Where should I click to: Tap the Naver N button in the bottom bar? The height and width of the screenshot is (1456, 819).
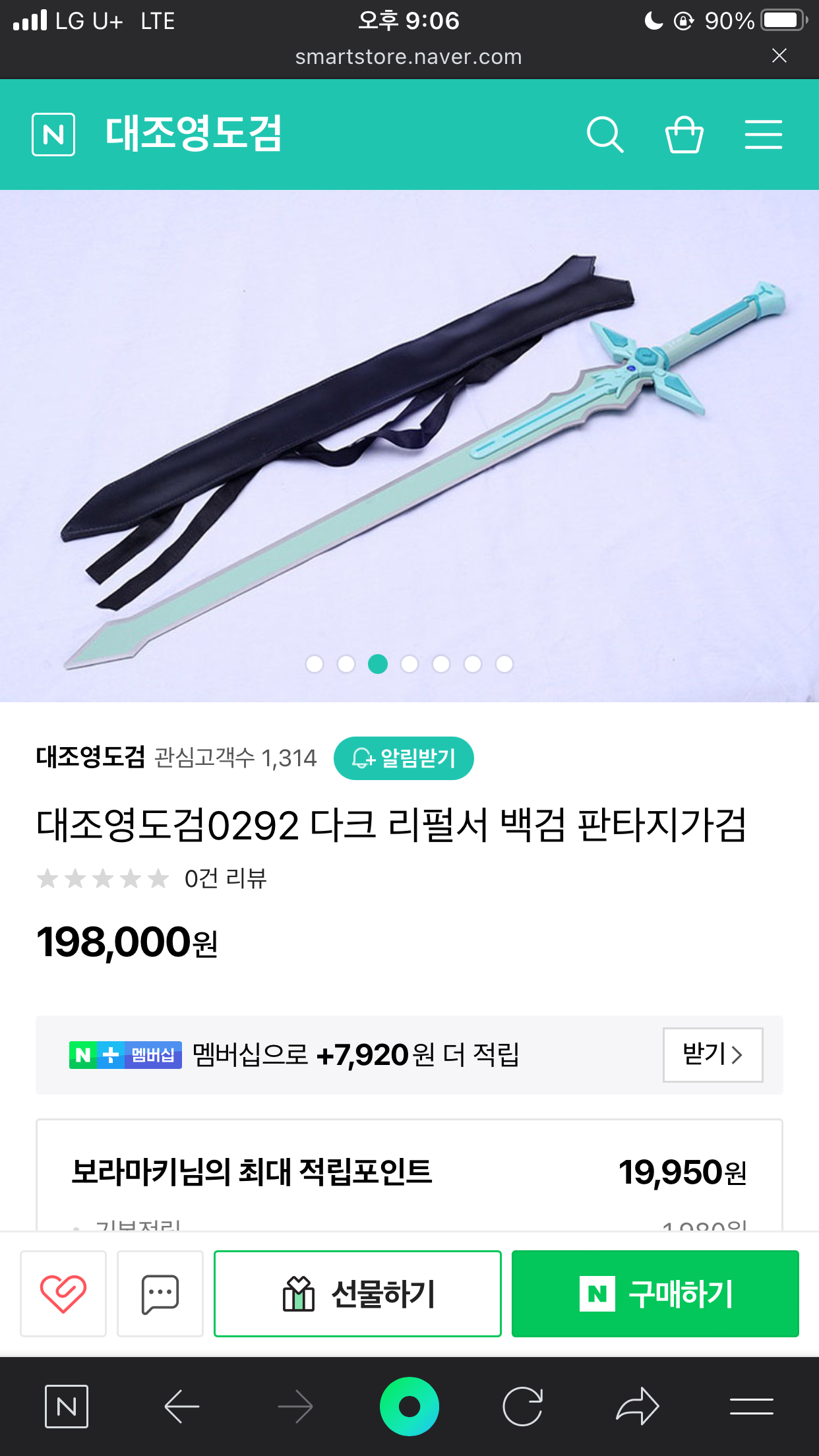click(67, 1407)
